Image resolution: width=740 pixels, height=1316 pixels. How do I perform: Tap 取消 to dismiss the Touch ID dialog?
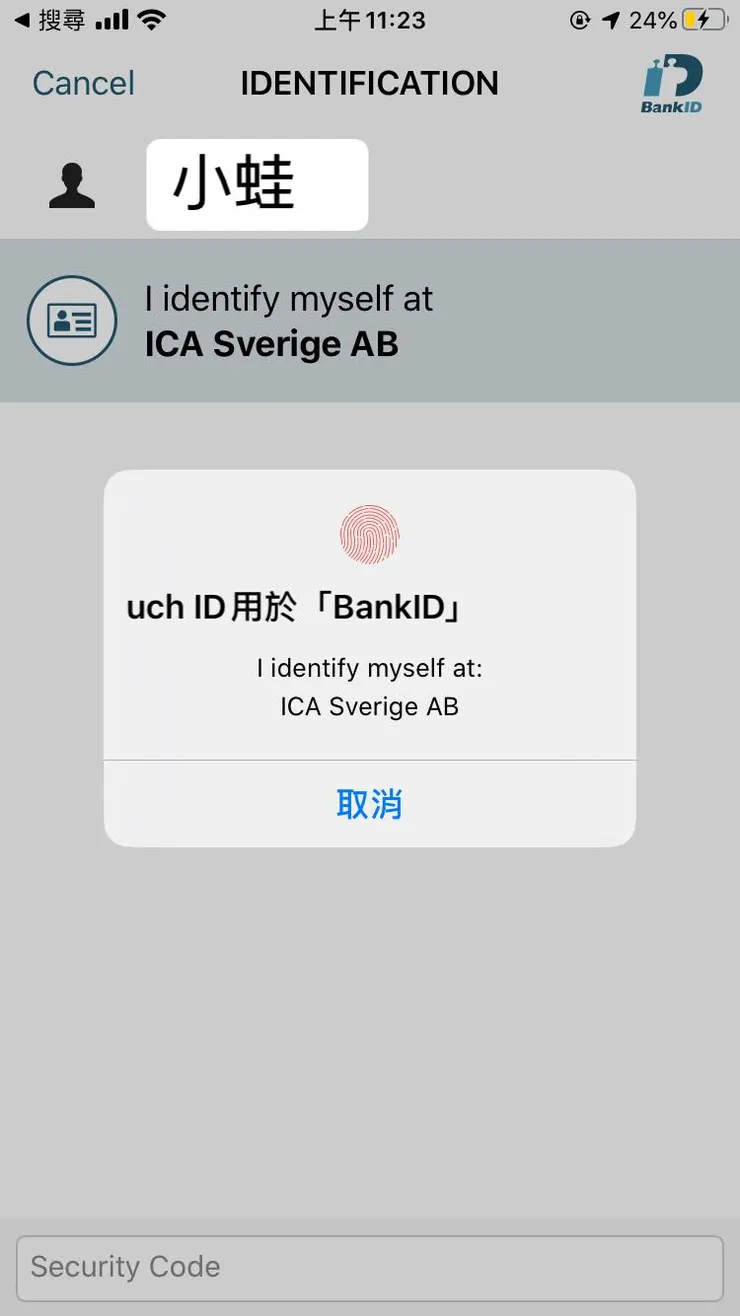coord(370,803)
